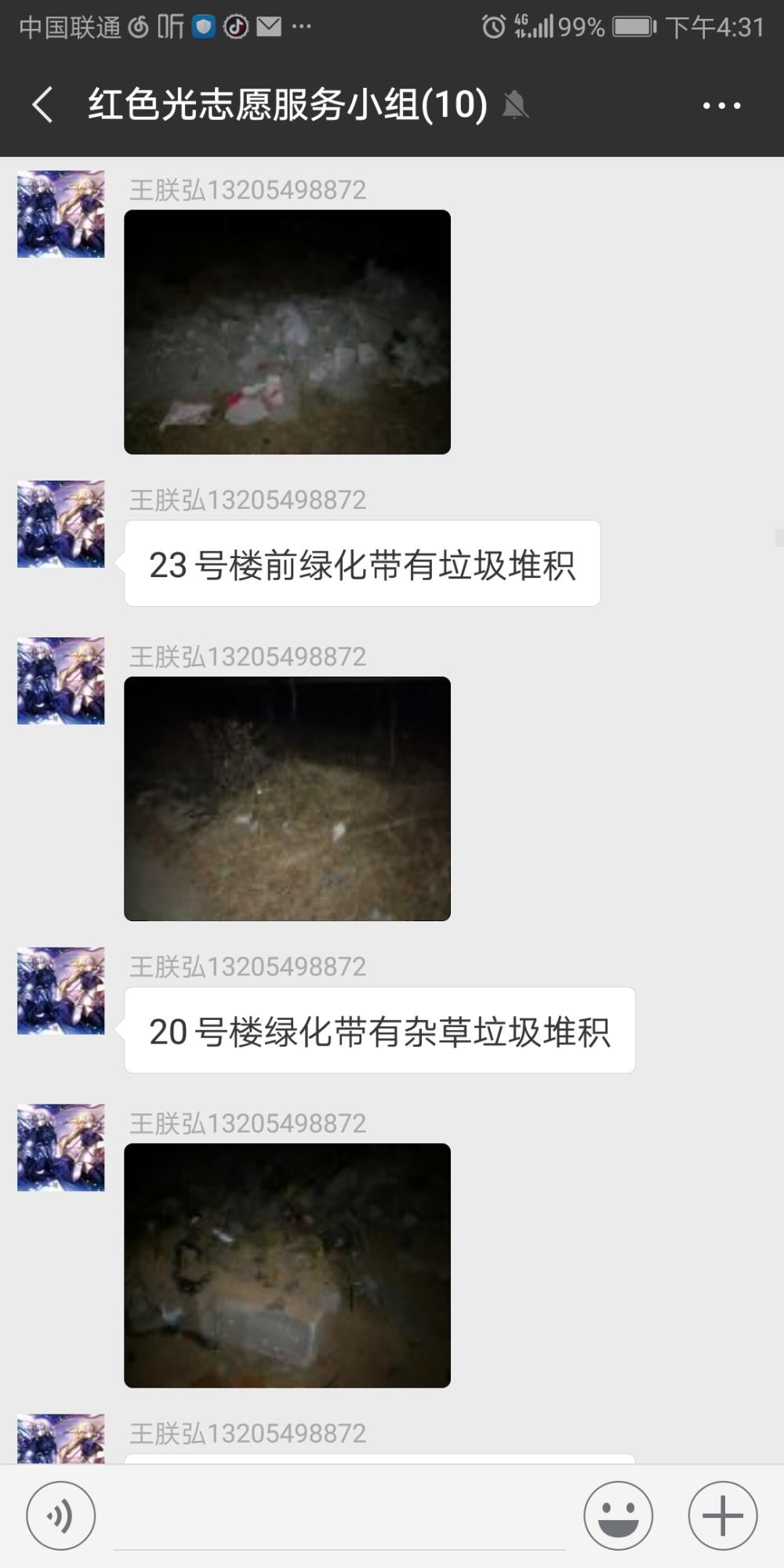Open the photo above the 23号楼 message
784x1568 pixels.
tap(287, 332)
